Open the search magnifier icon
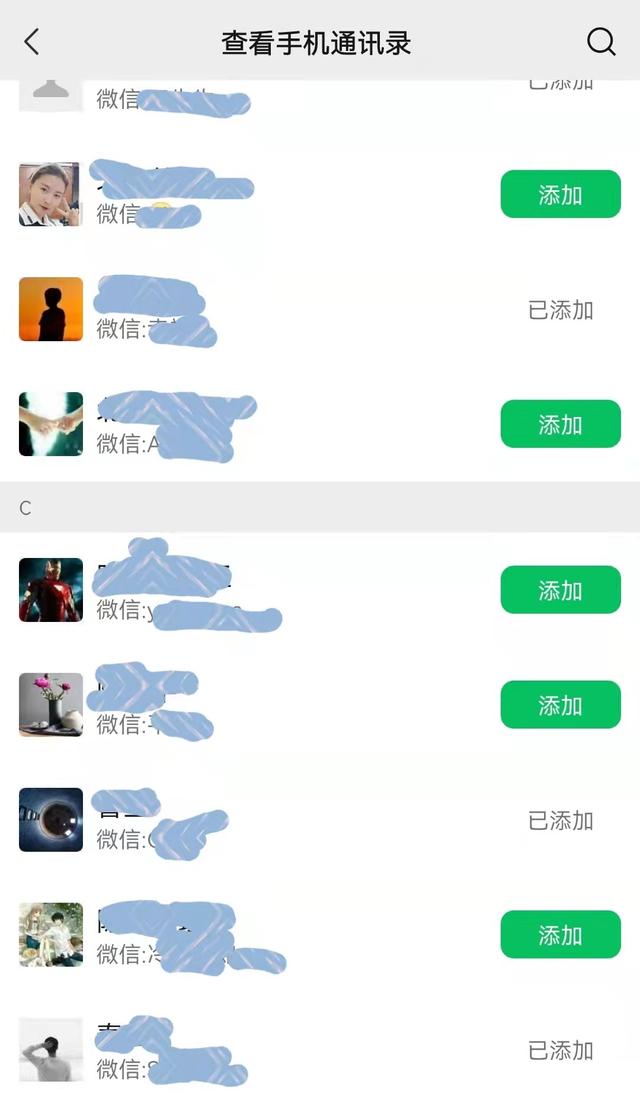Screen dimensions: 640x1097 pos(600,42)
